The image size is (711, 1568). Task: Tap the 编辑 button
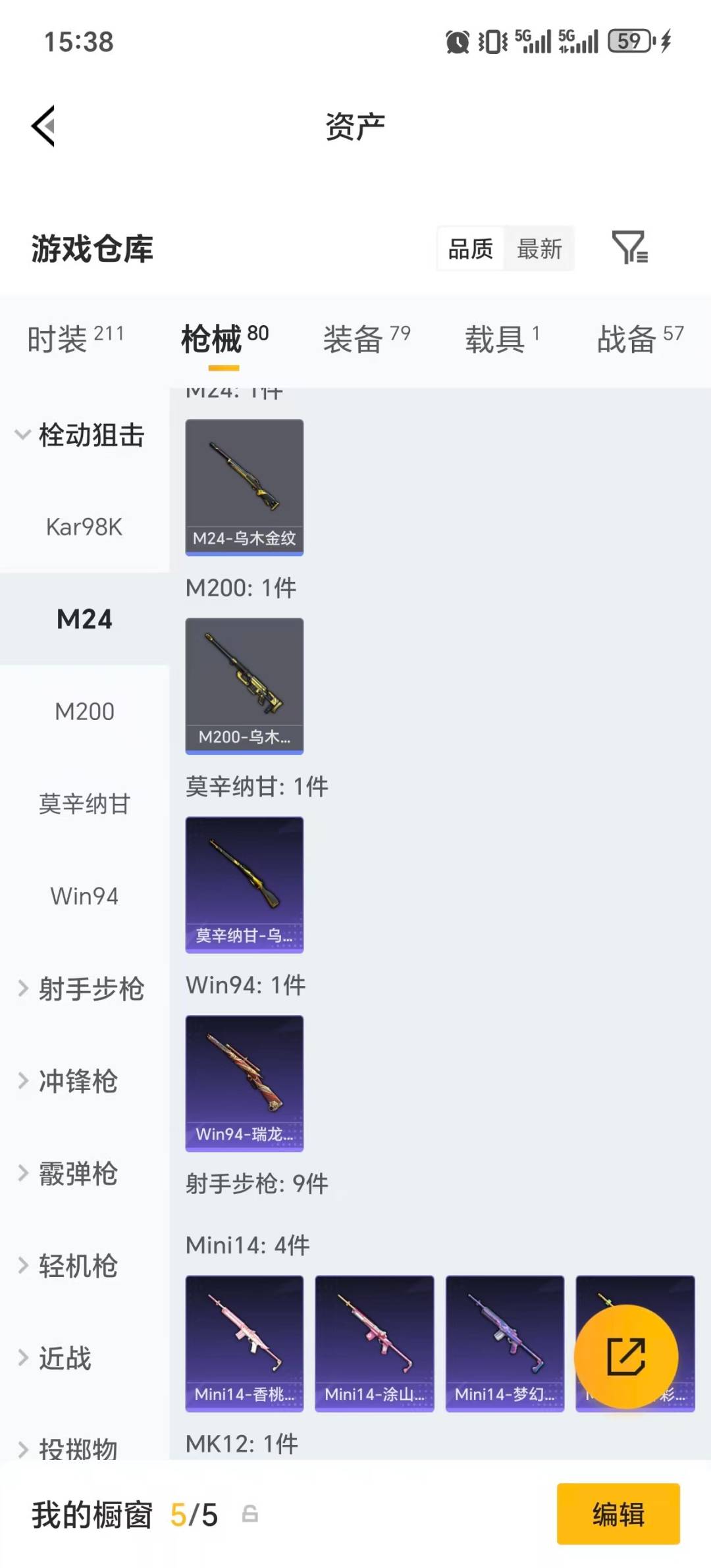[618, 1516]
